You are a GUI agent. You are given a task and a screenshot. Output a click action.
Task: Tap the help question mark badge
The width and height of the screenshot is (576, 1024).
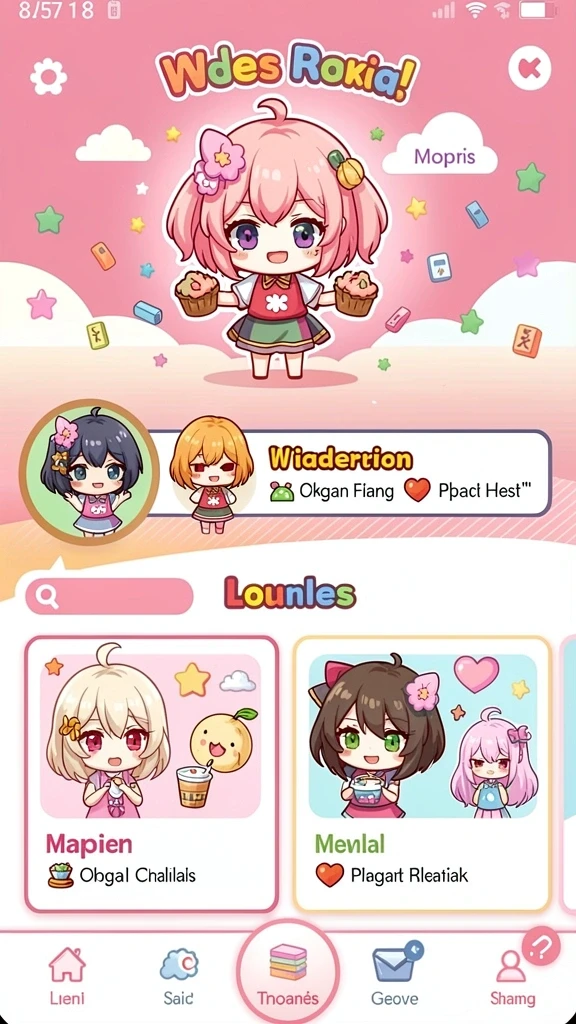click(x=541, y=945)
